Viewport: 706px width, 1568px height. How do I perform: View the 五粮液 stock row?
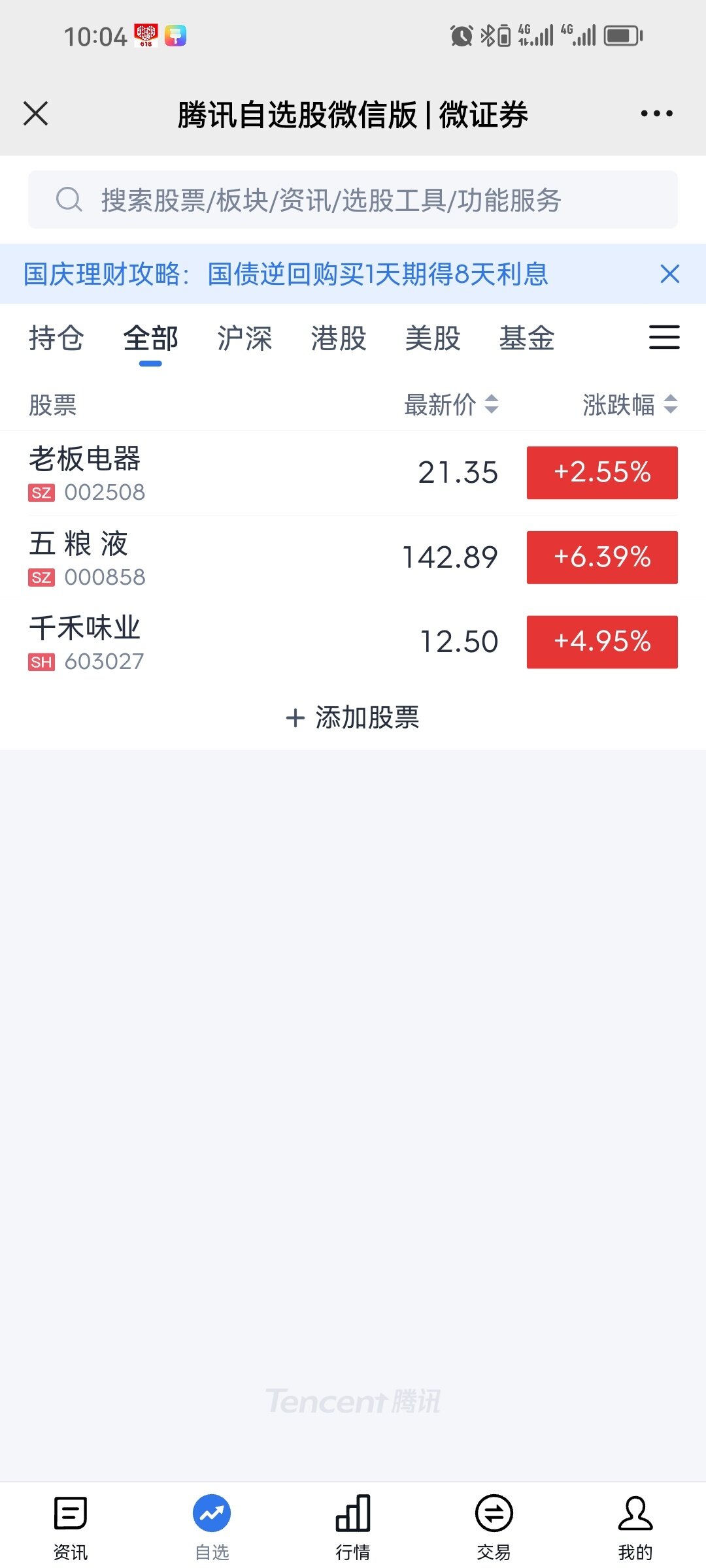pos(196,557)
